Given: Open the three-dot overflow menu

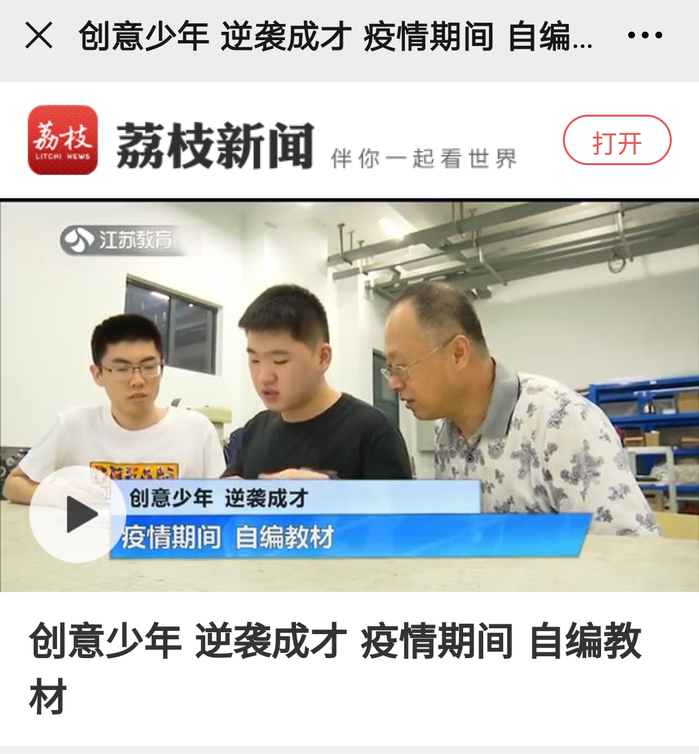Looking at the screenshot, I should (x=644, y=37).
